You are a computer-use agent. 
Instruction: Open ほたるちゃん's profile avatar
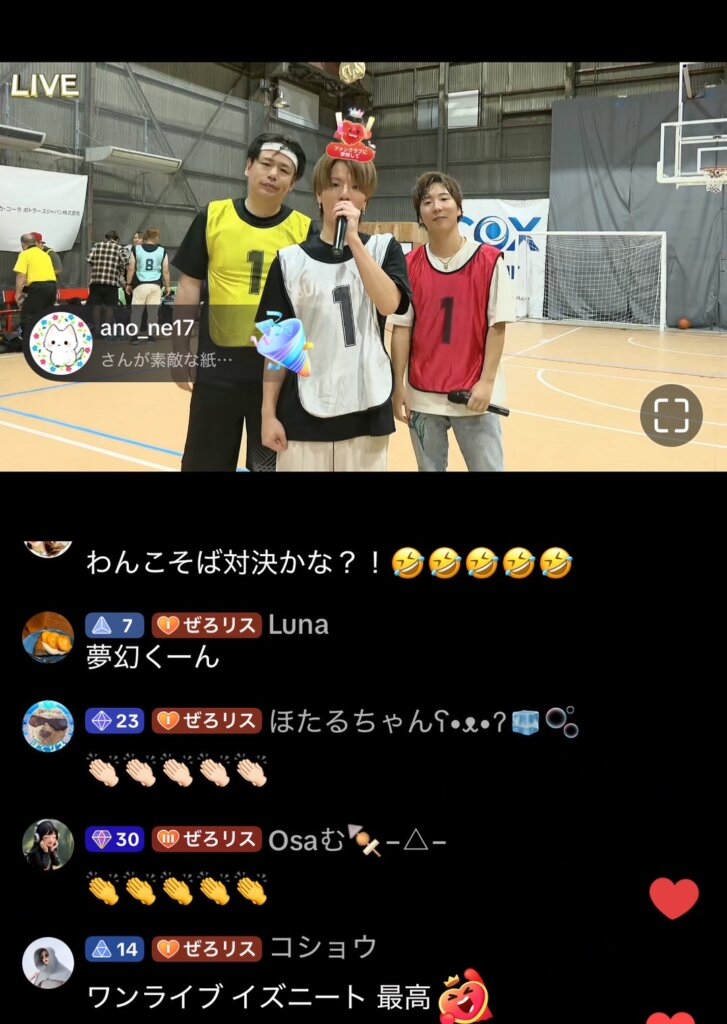click(48, 726)
